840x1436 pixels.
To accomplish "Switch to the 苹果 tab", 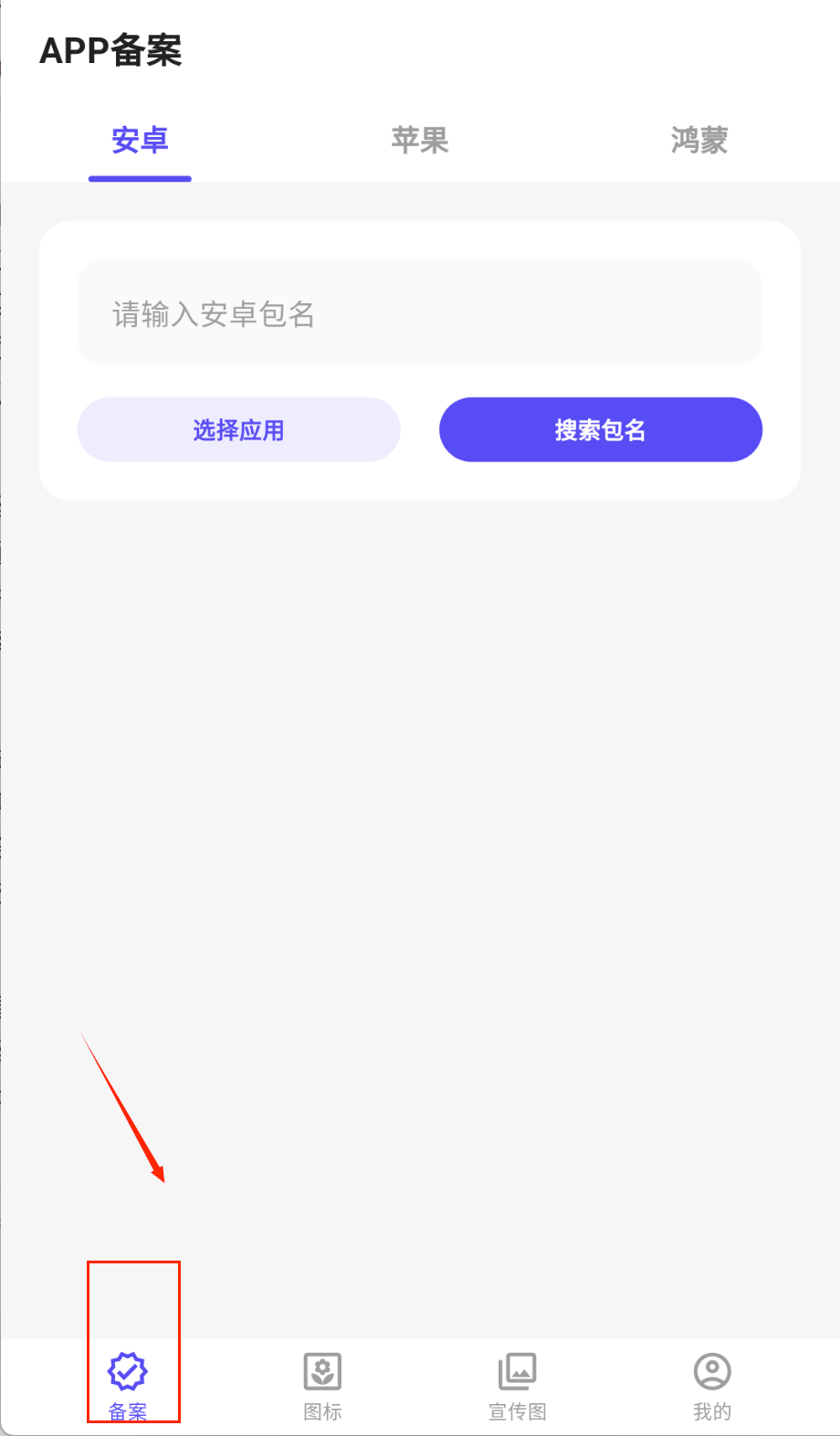I will (x=420, y=141).
